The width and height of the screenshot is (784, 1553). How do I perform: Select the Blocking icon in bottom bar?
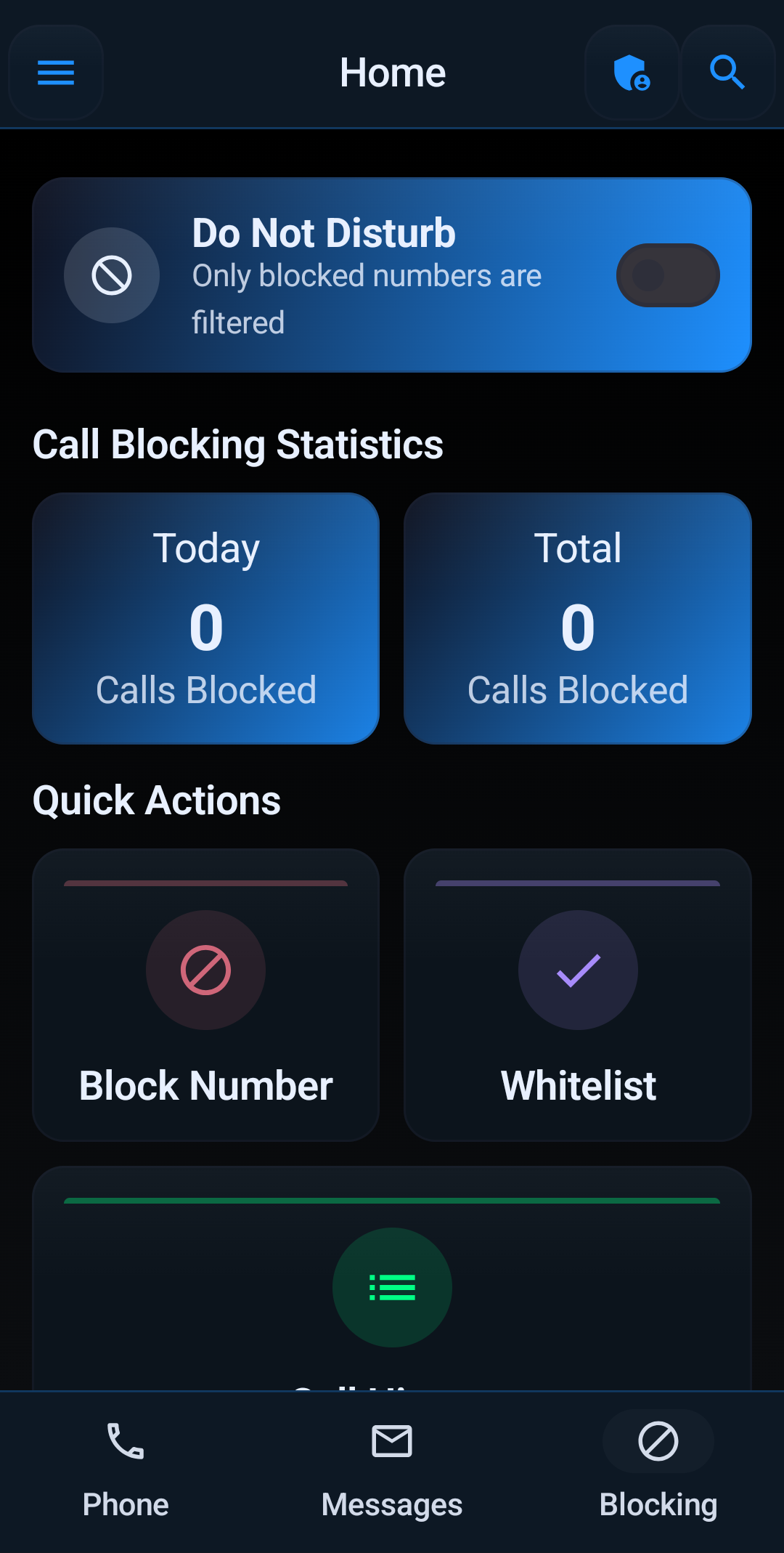coord(657,1442)
